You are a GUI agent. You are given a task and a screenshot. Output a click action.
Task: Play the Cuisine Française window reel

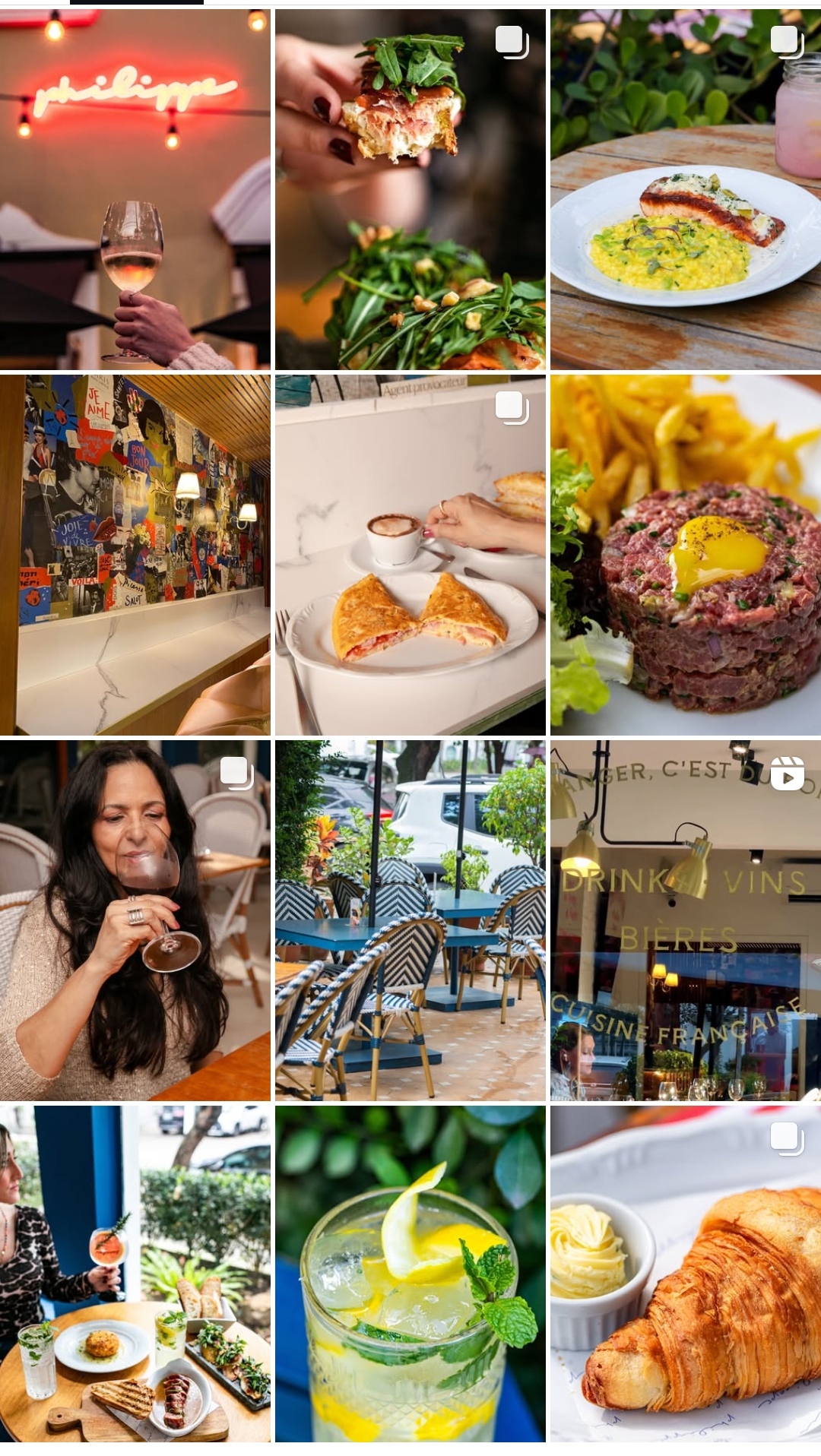pyautogui.click(x=685, y=920)
